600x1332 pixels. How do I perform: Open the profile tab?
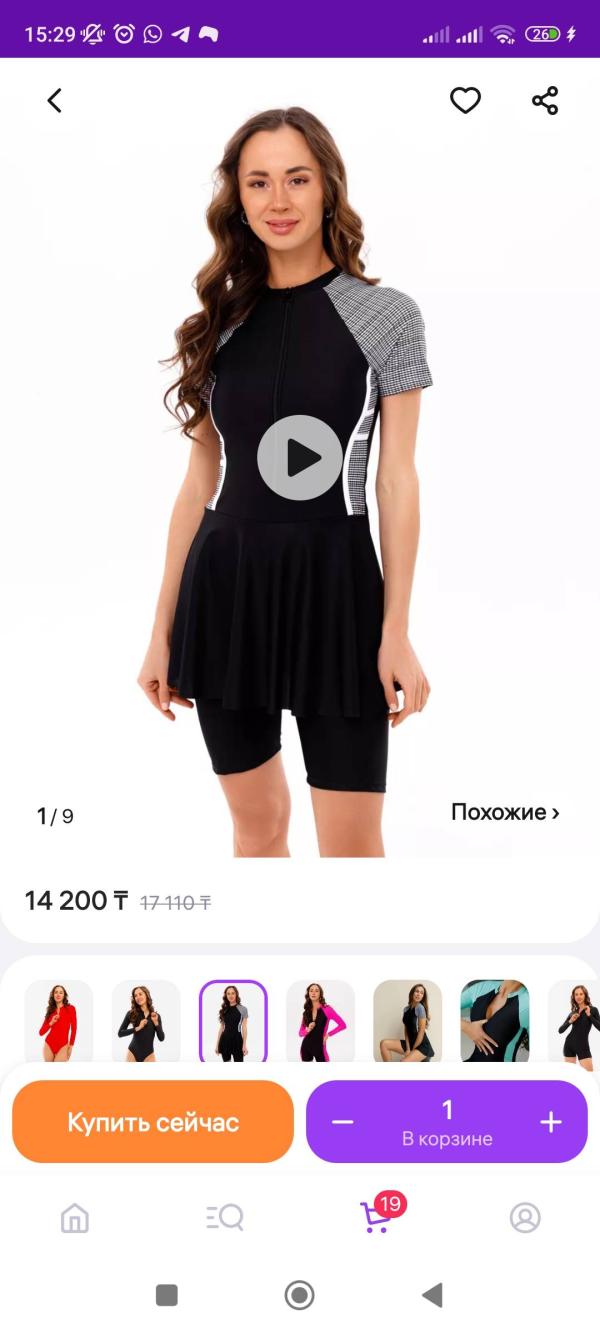tap(525, 1217)
